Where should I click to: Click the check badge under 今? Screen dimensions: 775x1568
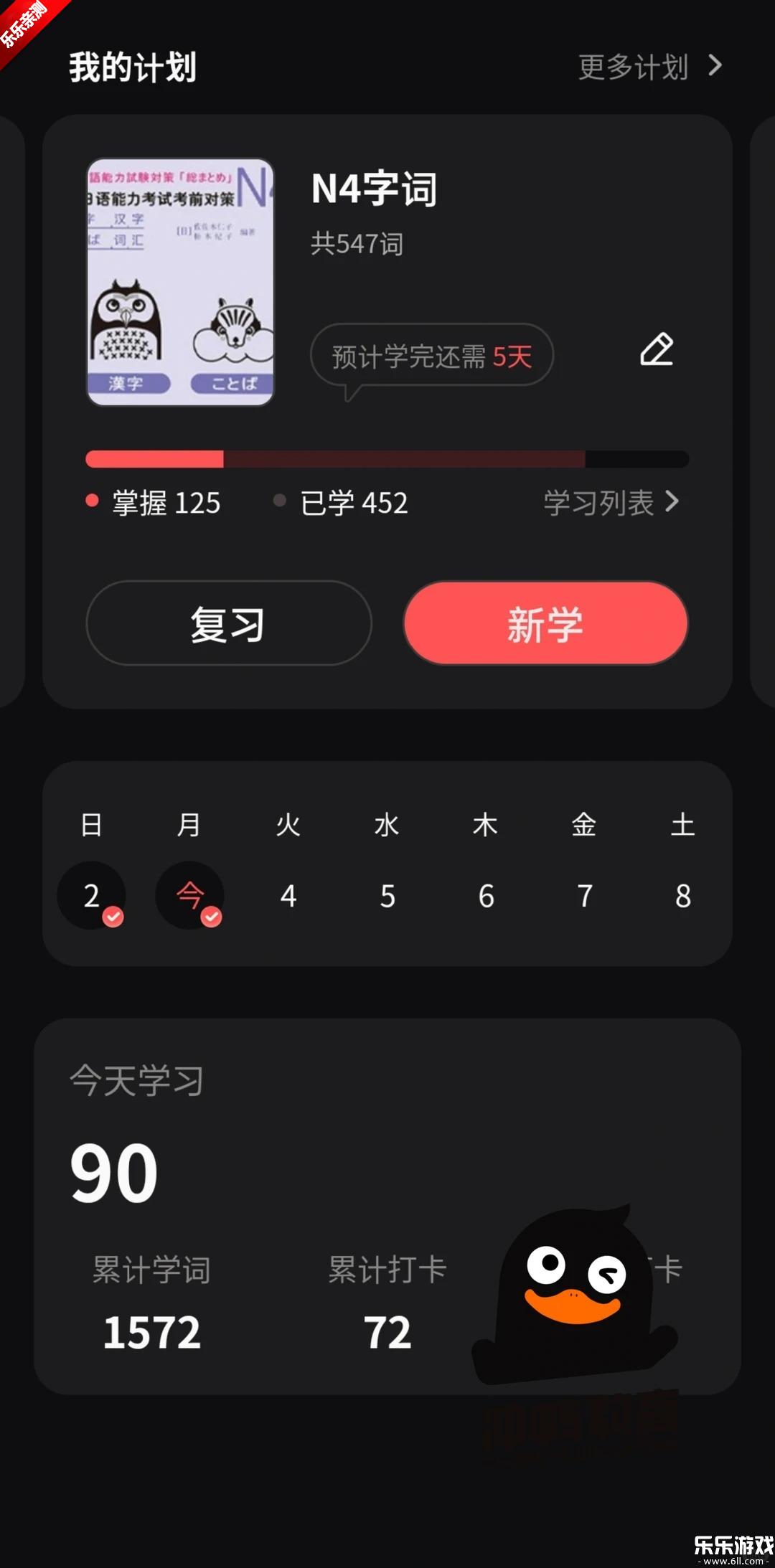(212, 917)
